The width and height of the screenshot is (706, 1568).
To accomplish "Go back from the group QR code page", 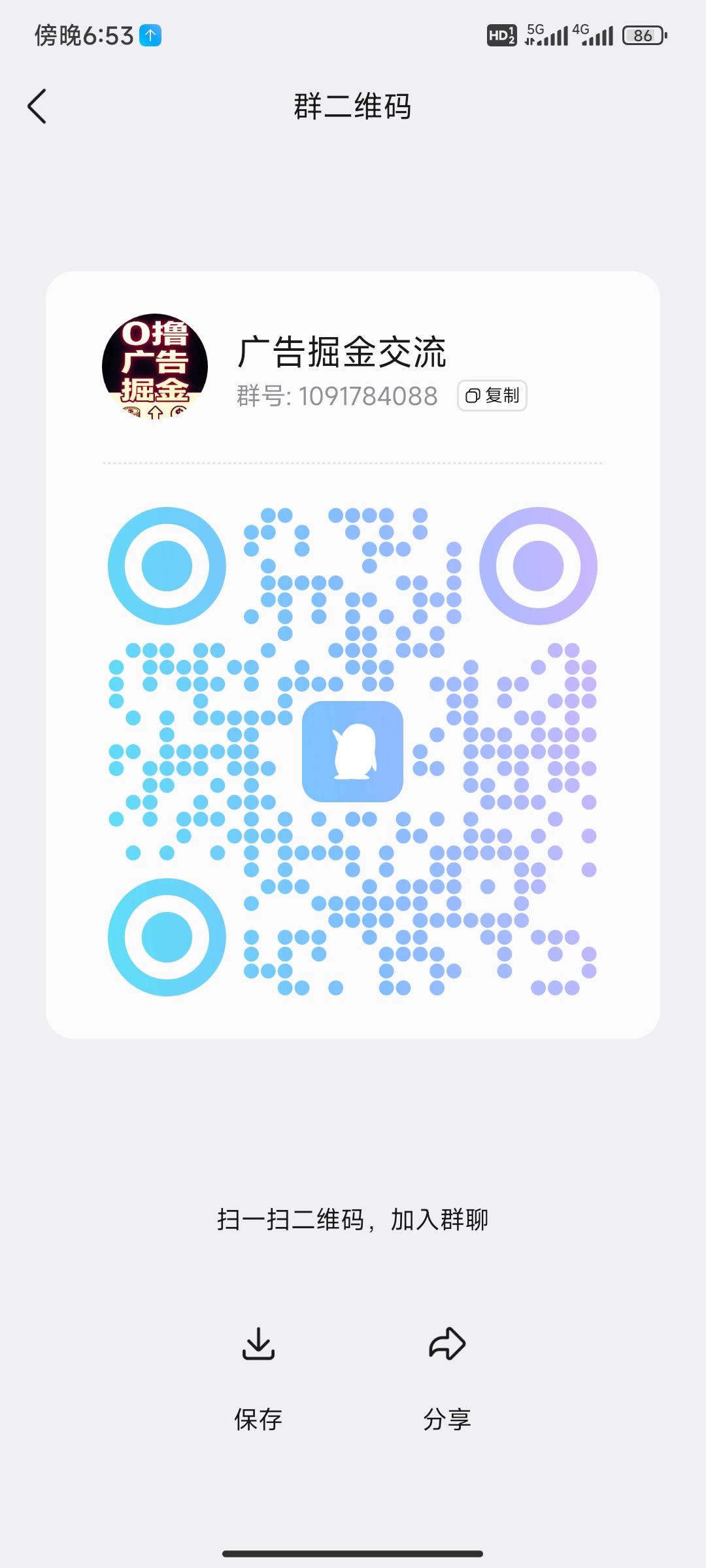I will 37,106.
